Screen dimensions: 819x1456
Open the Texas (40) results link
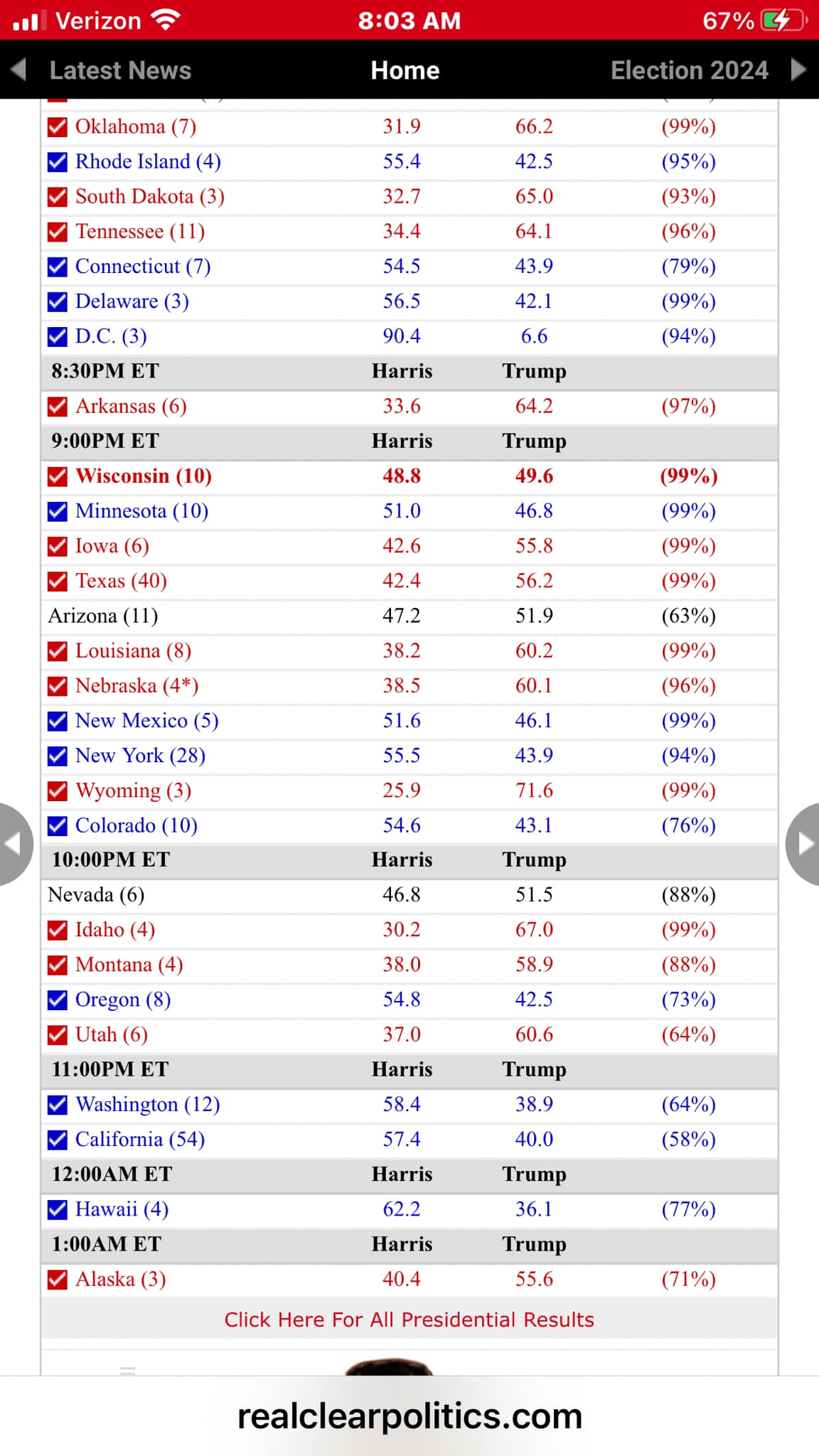coord(121,581)
